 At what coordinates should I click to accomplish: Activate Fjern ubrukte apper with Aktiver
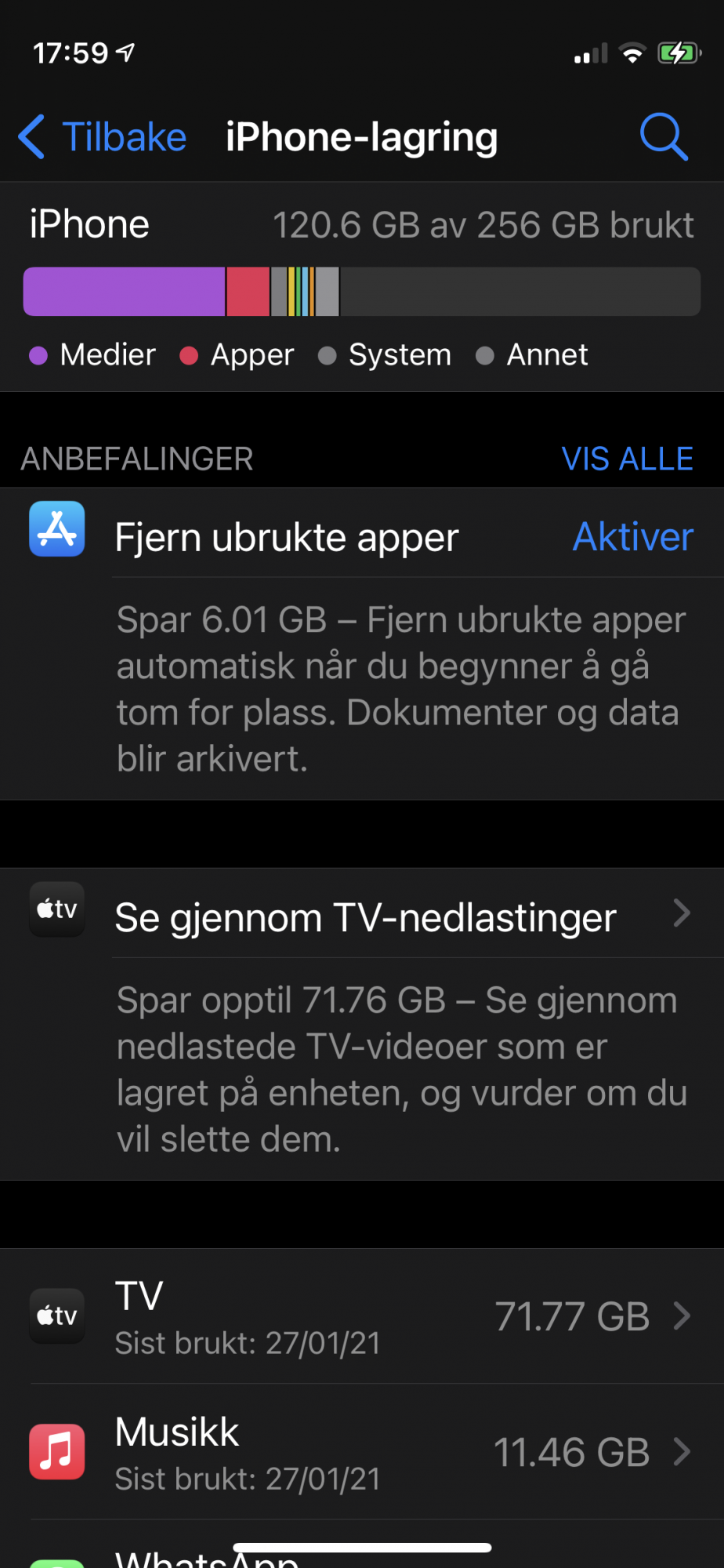point(632,537)
